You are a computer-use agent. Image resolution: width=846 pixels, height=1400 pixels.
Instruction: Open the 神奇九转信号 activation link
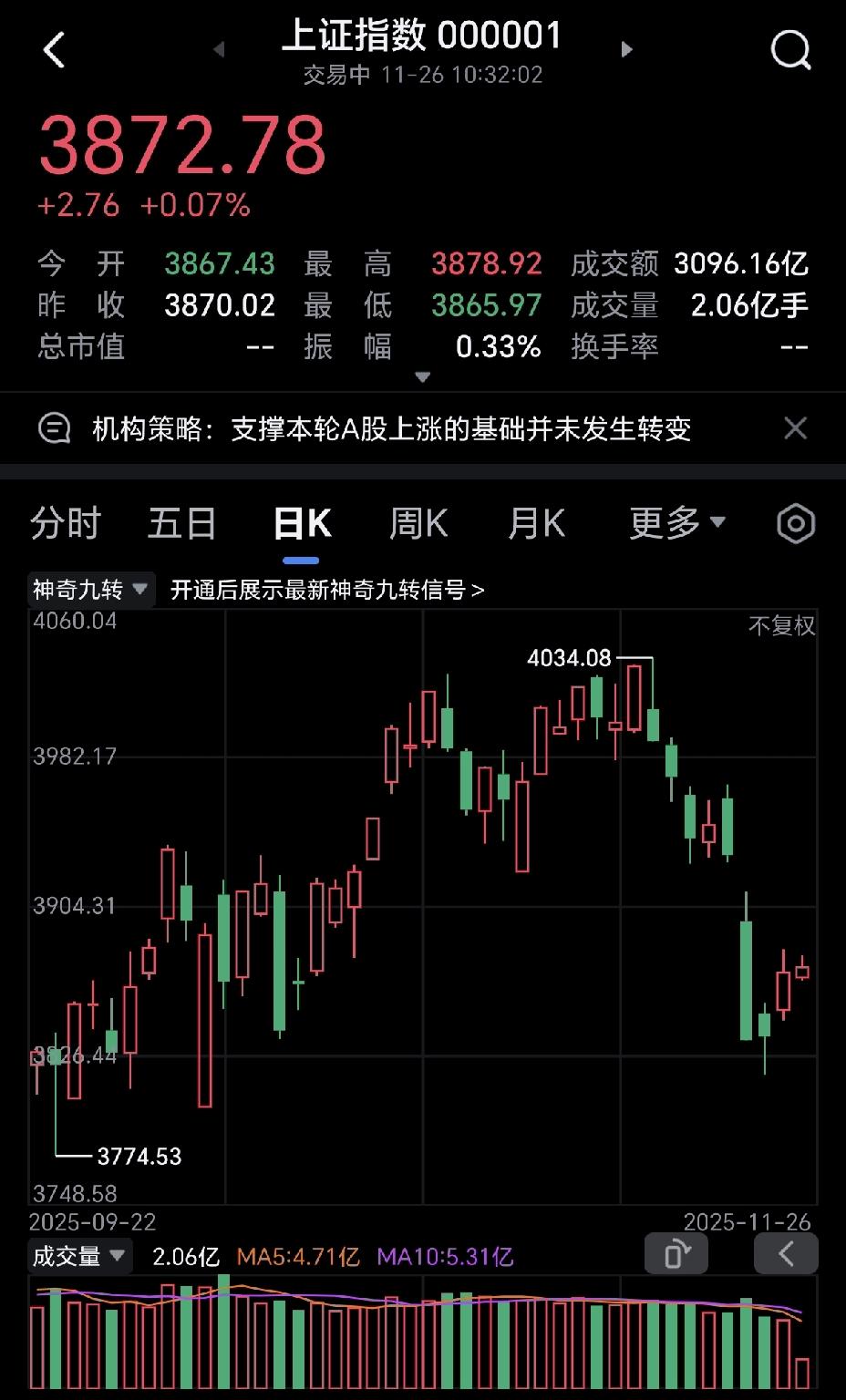[x=329, y=590]
